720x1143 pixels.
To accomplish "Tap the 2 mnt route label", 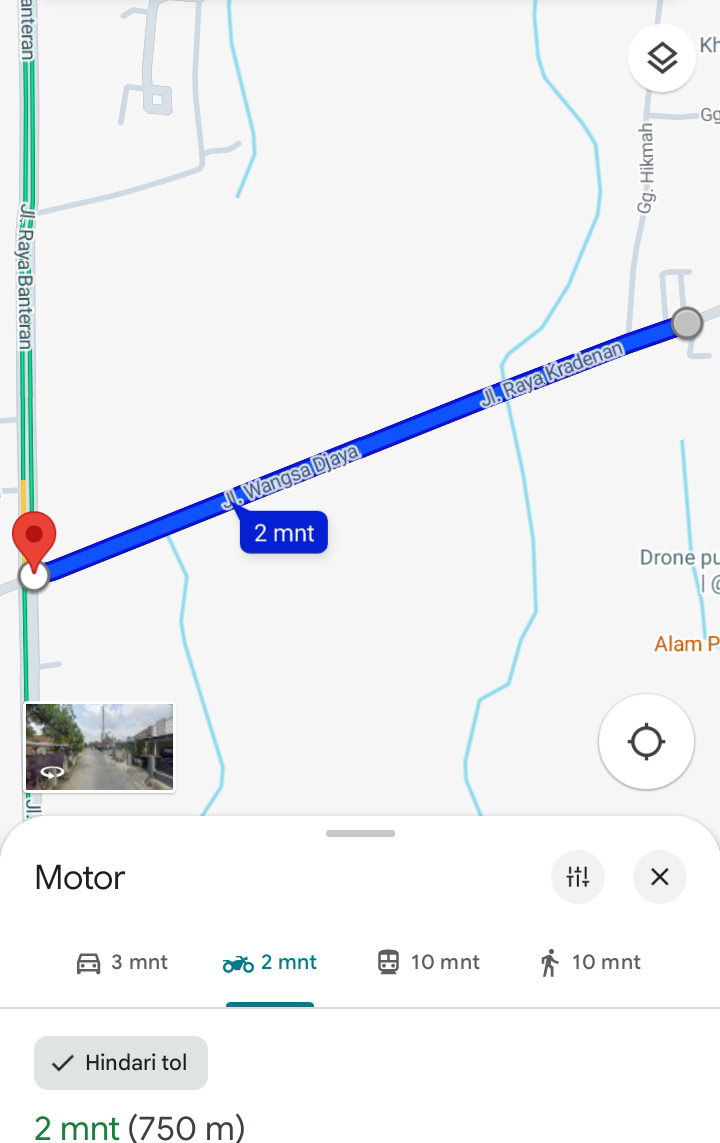I will (x=284, y=533).
